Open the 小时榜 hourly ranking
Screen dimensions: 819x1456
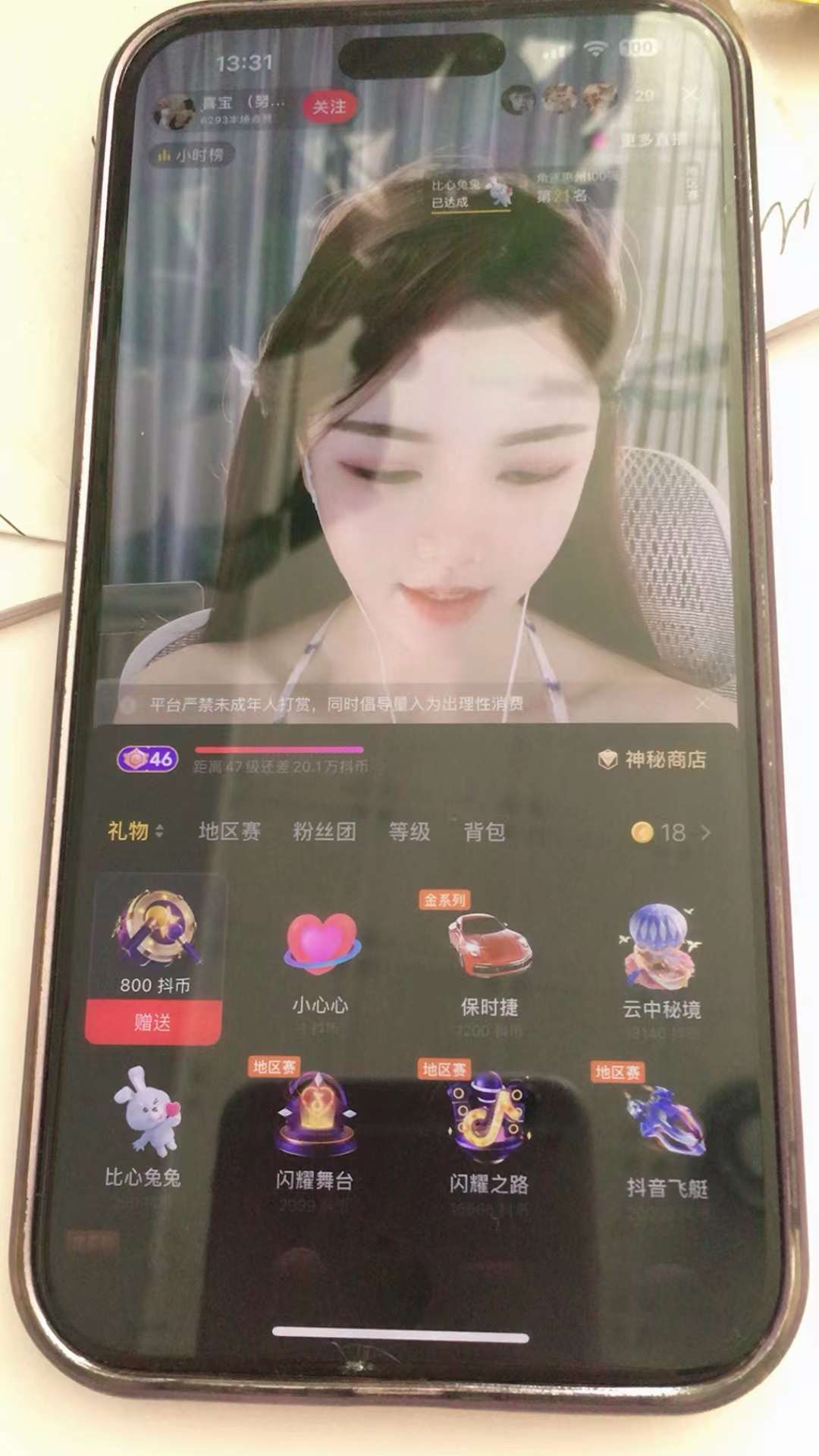click(191, 155)
